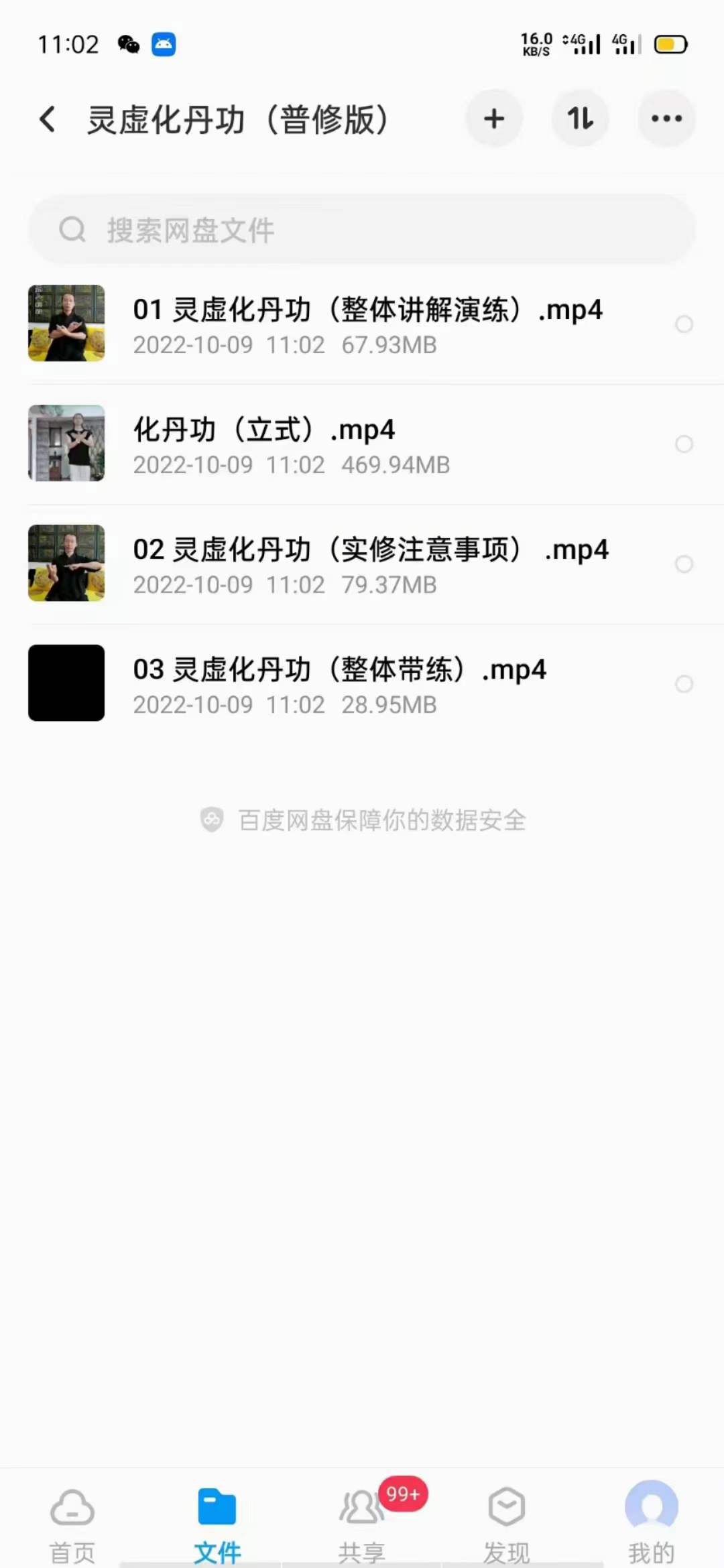Focus the 搜索网盘文件 search box
Screen dimensions: 724x1568
(362, 230)
